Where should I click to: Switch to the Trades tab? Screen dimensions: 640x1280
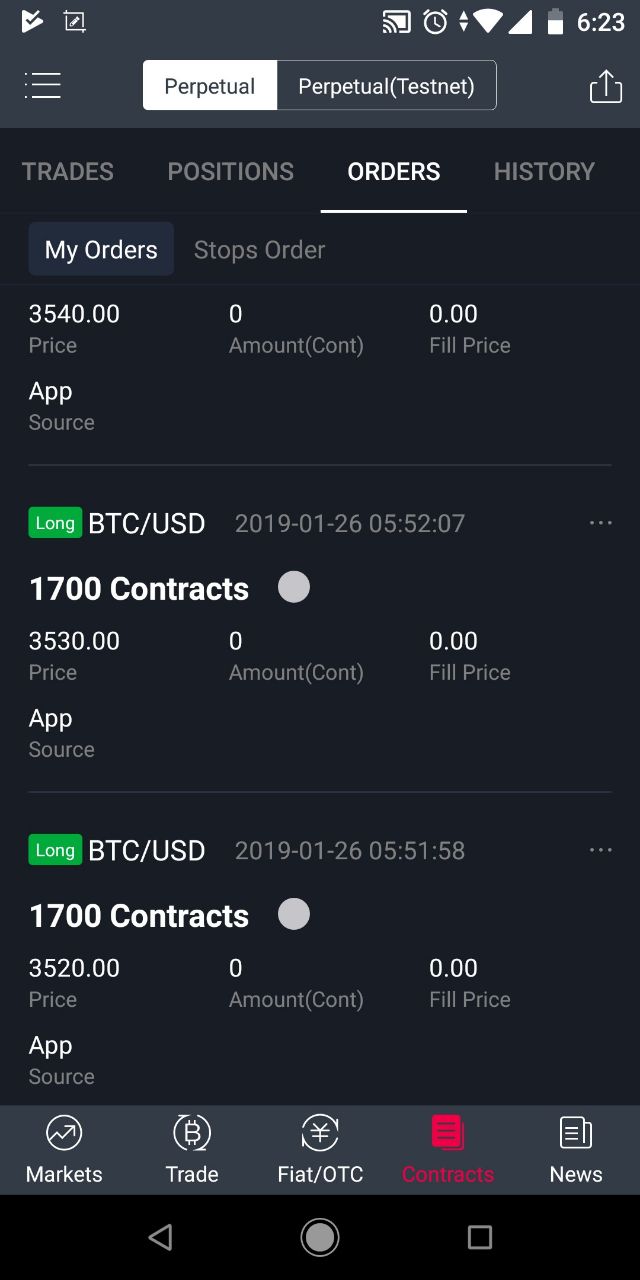pyautogui.click(x=68, y=171)
